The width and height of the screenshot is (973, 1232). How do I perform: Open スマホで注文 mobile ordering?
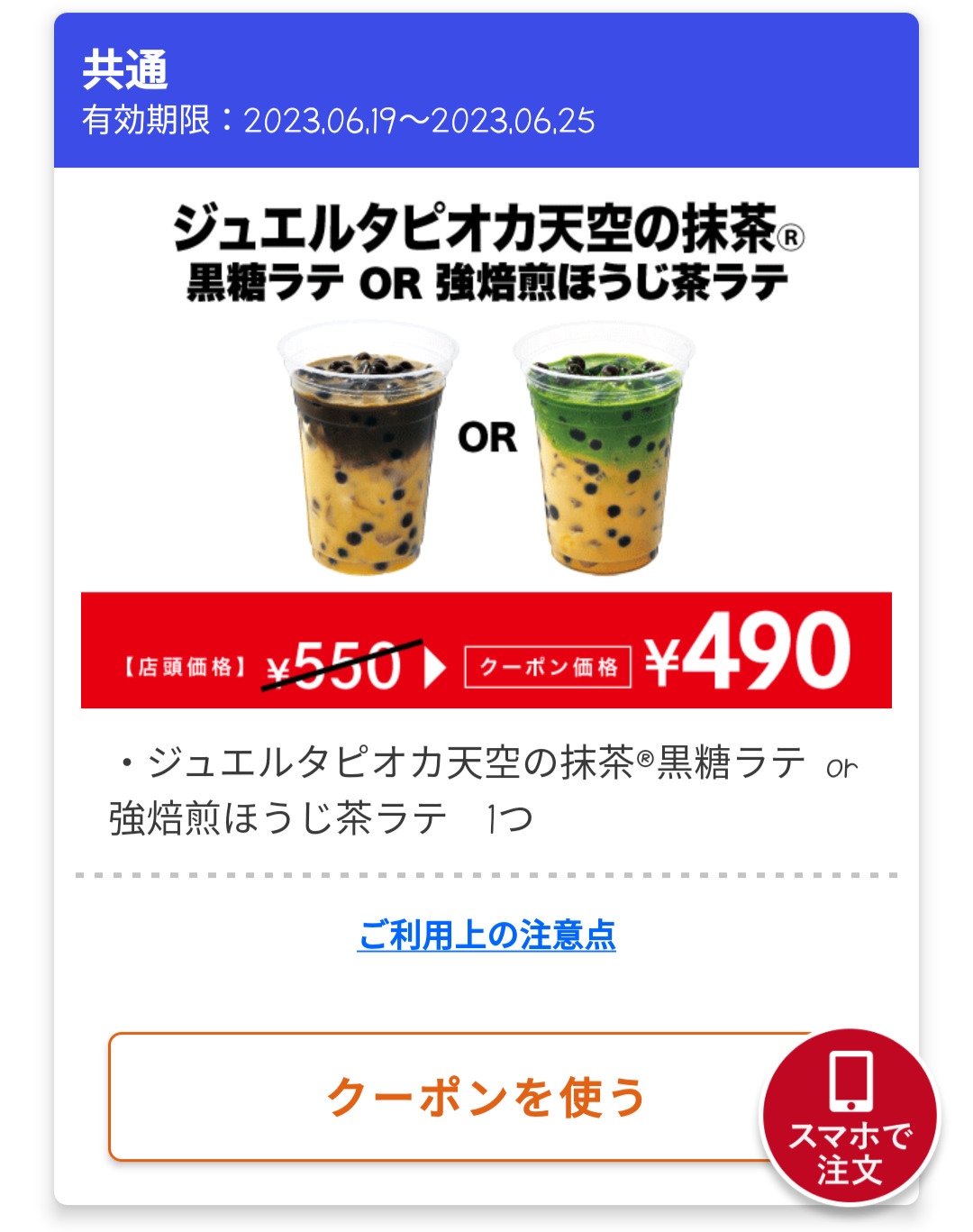click(x=850, y=1118)
